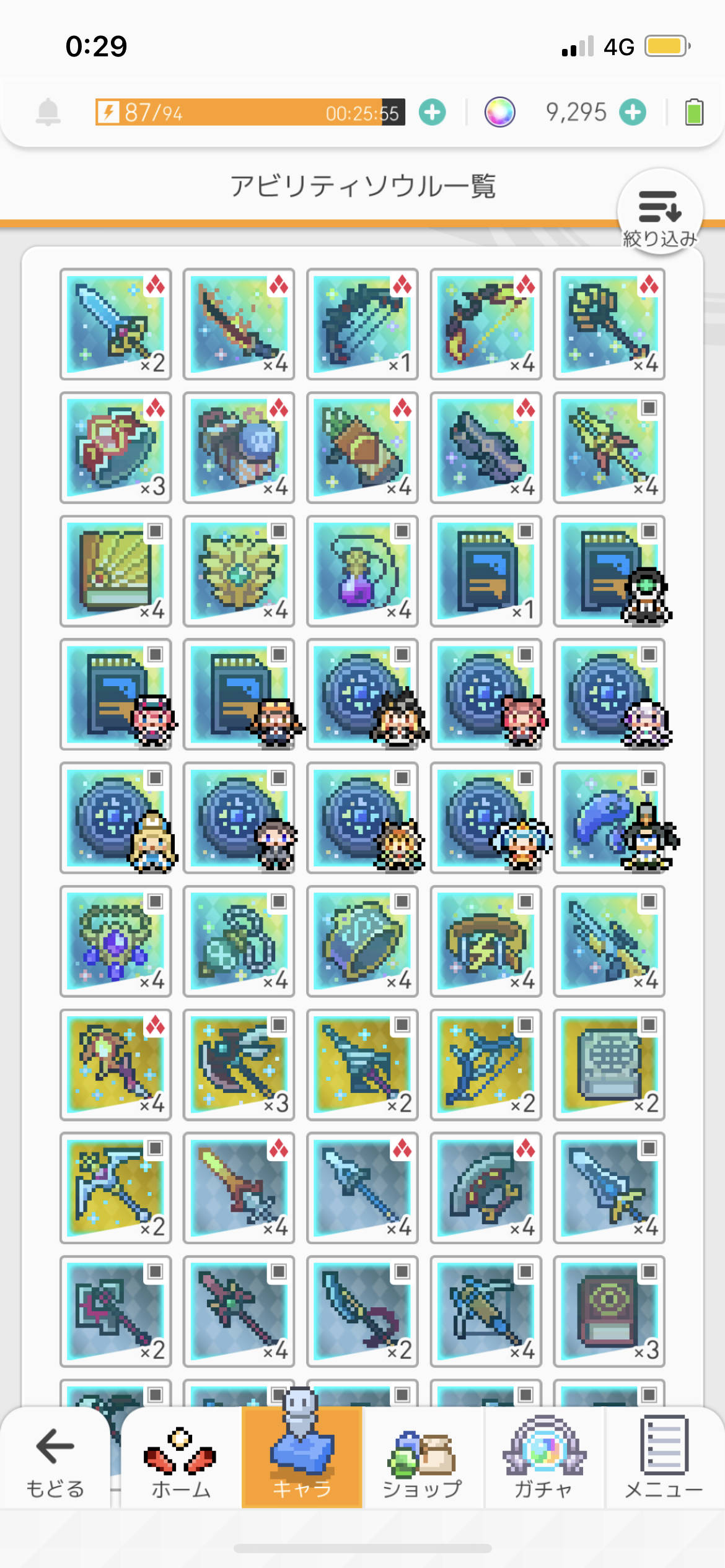Screen dimensions: 725x1568
Task: Open the 絞り込み filter button
Action: (660, 214)
